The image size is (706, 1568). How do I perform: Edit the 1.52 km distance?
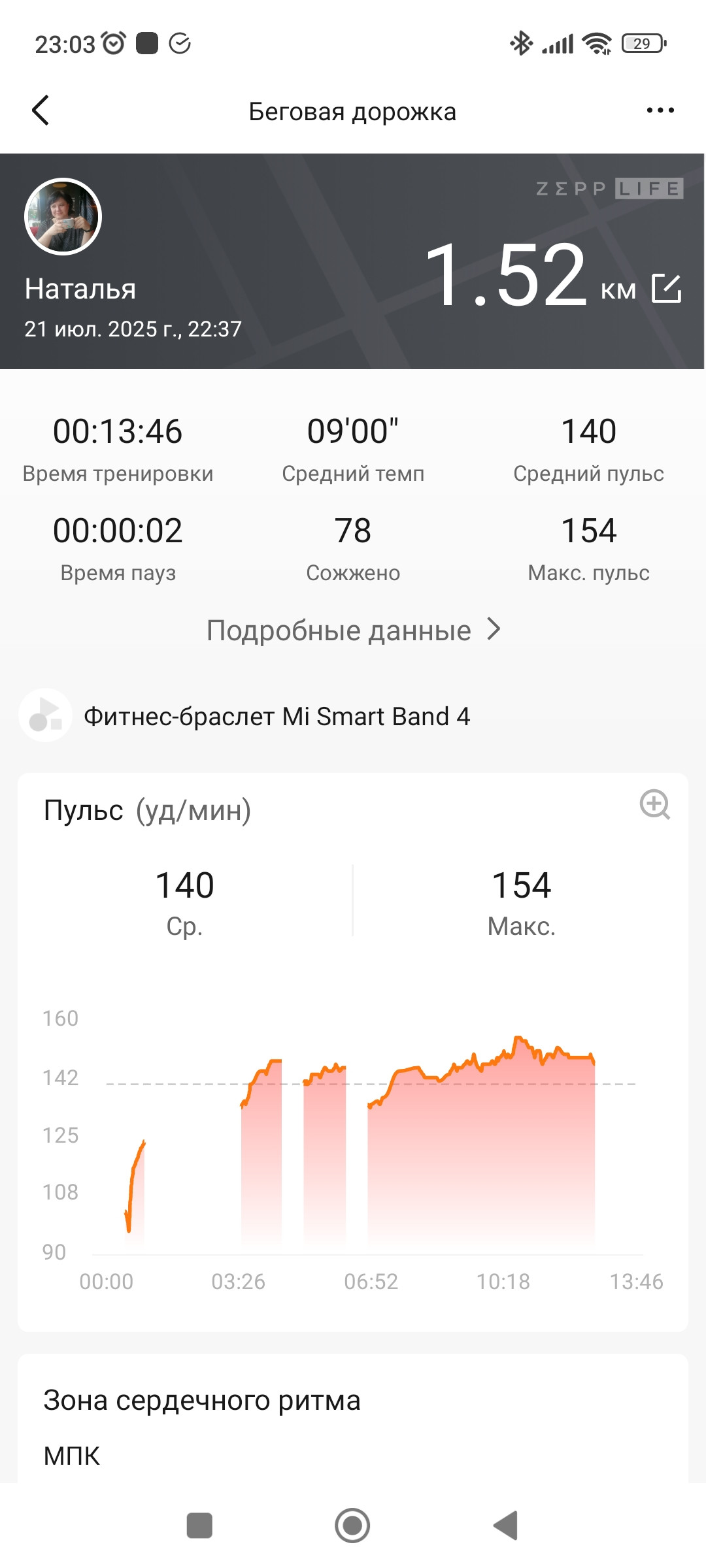tap(667, 289)
